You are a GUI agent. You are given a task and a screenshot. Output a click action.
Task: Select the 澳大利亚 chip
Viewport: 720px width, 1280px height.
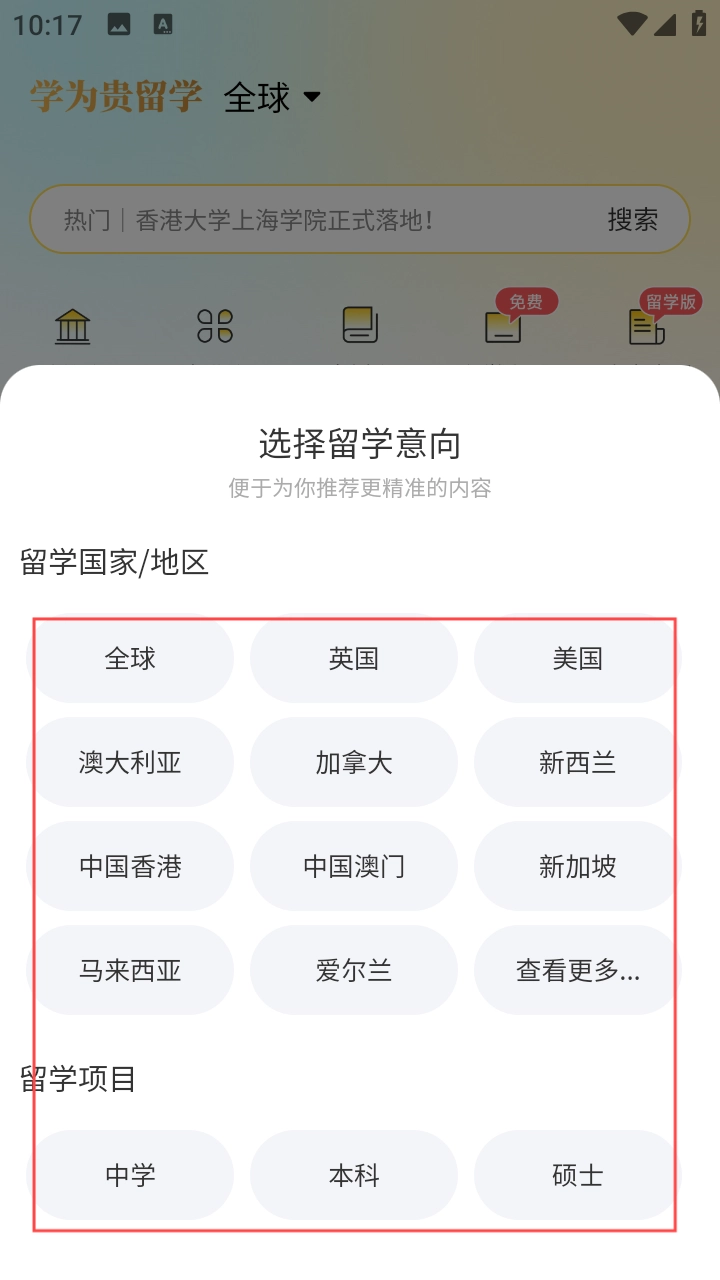130,763
